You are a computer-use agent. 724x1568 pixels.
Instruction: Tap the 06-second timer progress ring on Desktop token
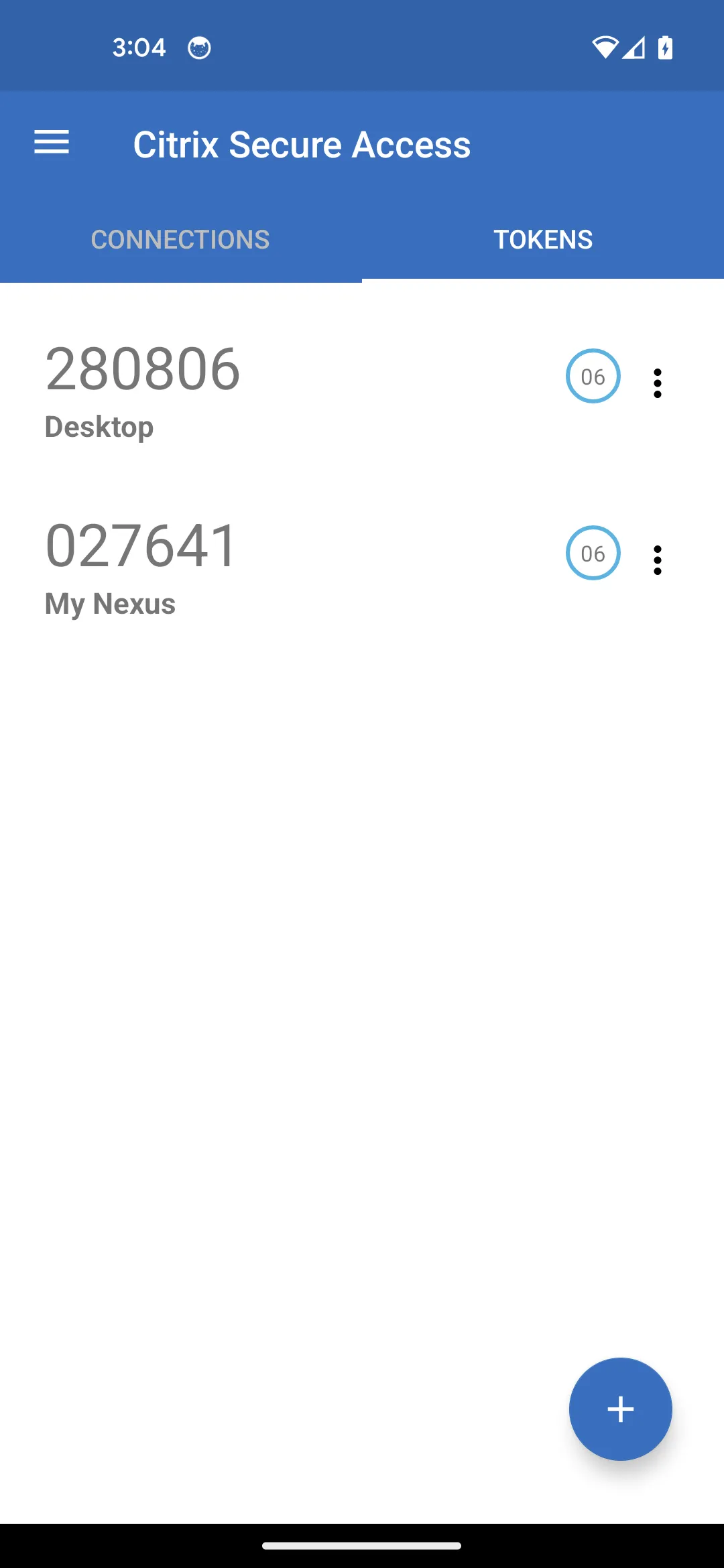tap(593, 376)
